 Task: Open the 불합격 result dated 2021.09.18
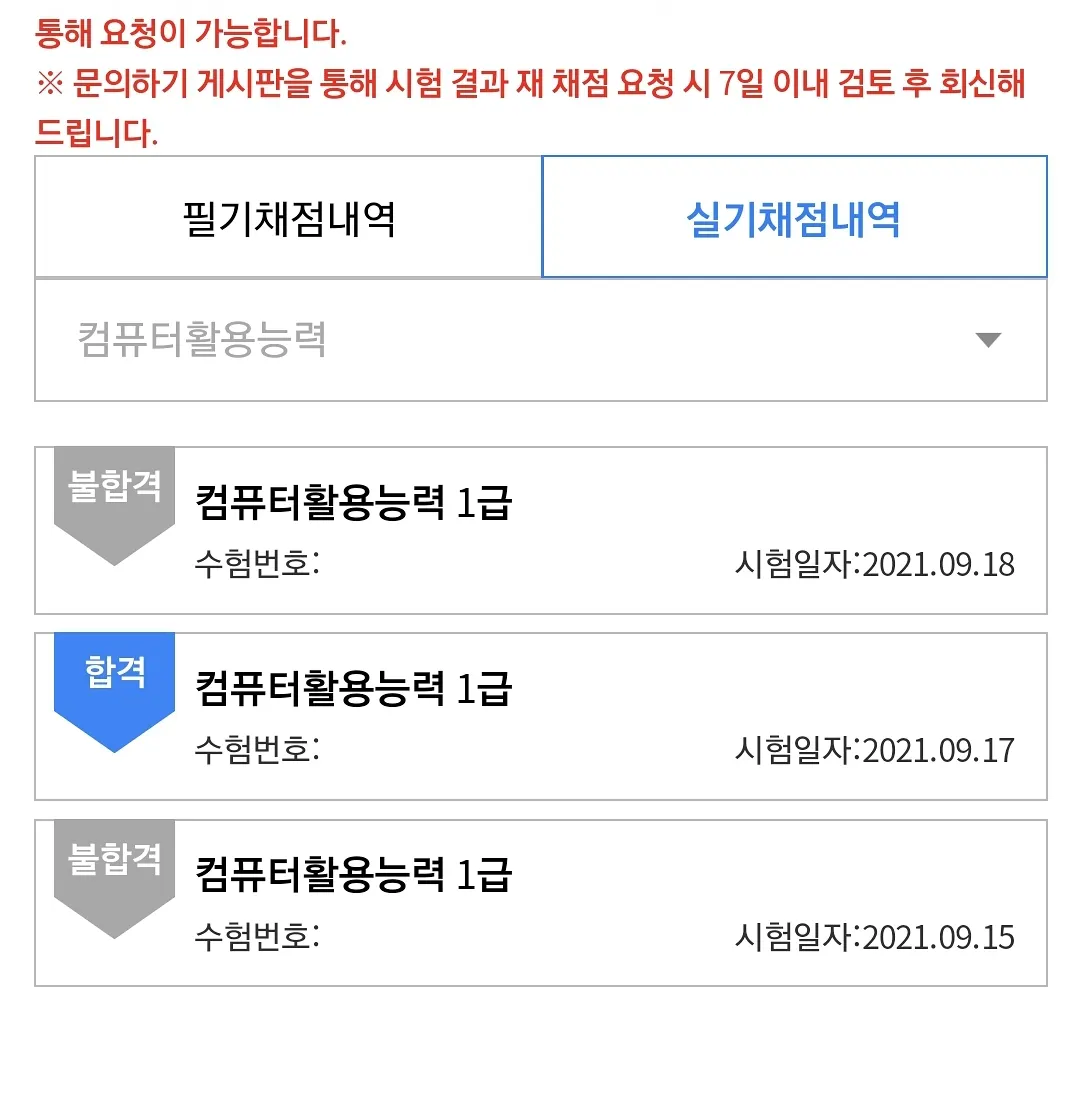point(540,530)
